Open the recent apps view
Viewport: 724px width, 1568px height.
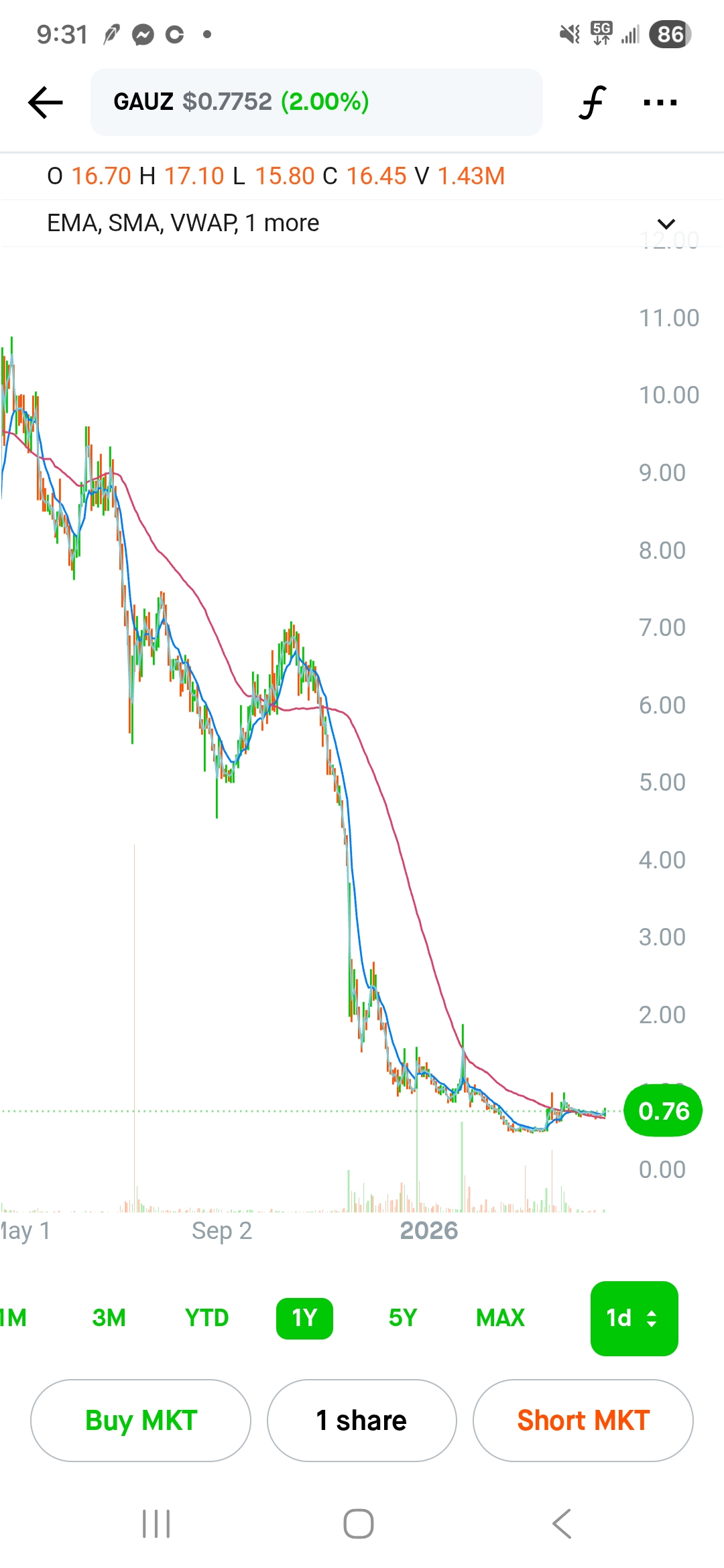[x=156, y=1524]
